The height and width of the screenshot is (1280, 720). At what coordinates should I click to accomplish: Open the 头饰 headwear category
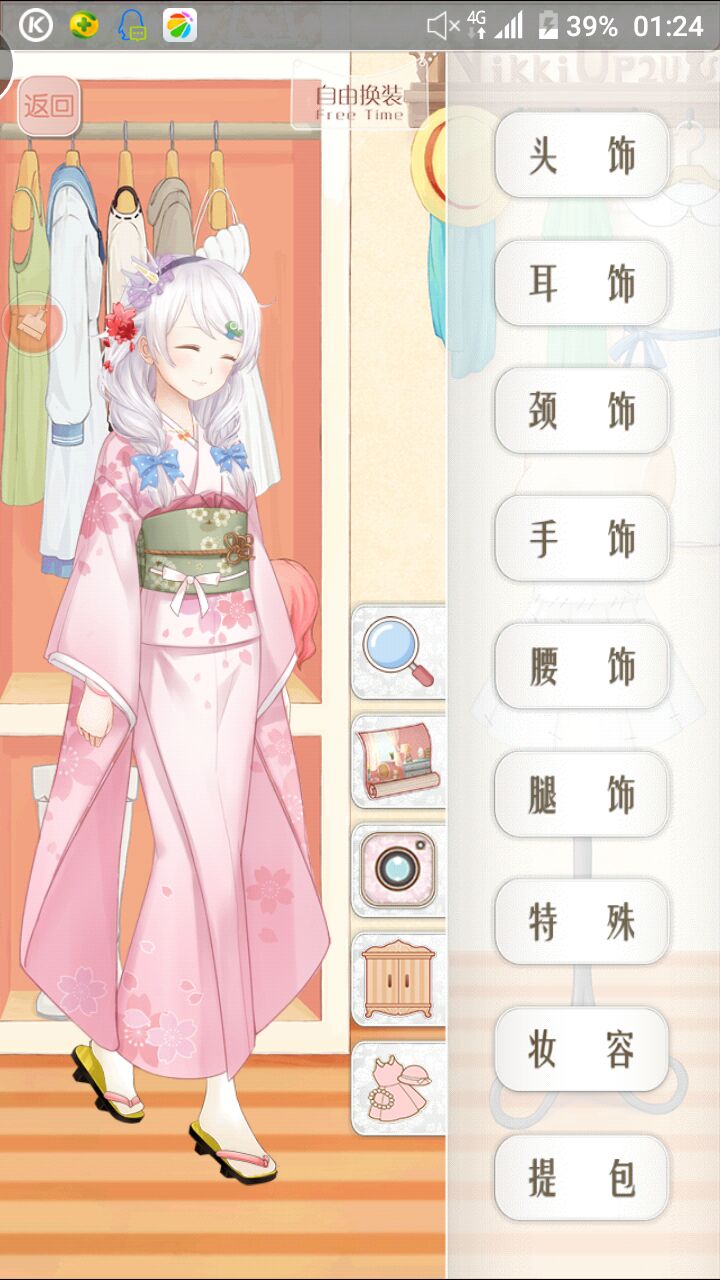[582, 155]
